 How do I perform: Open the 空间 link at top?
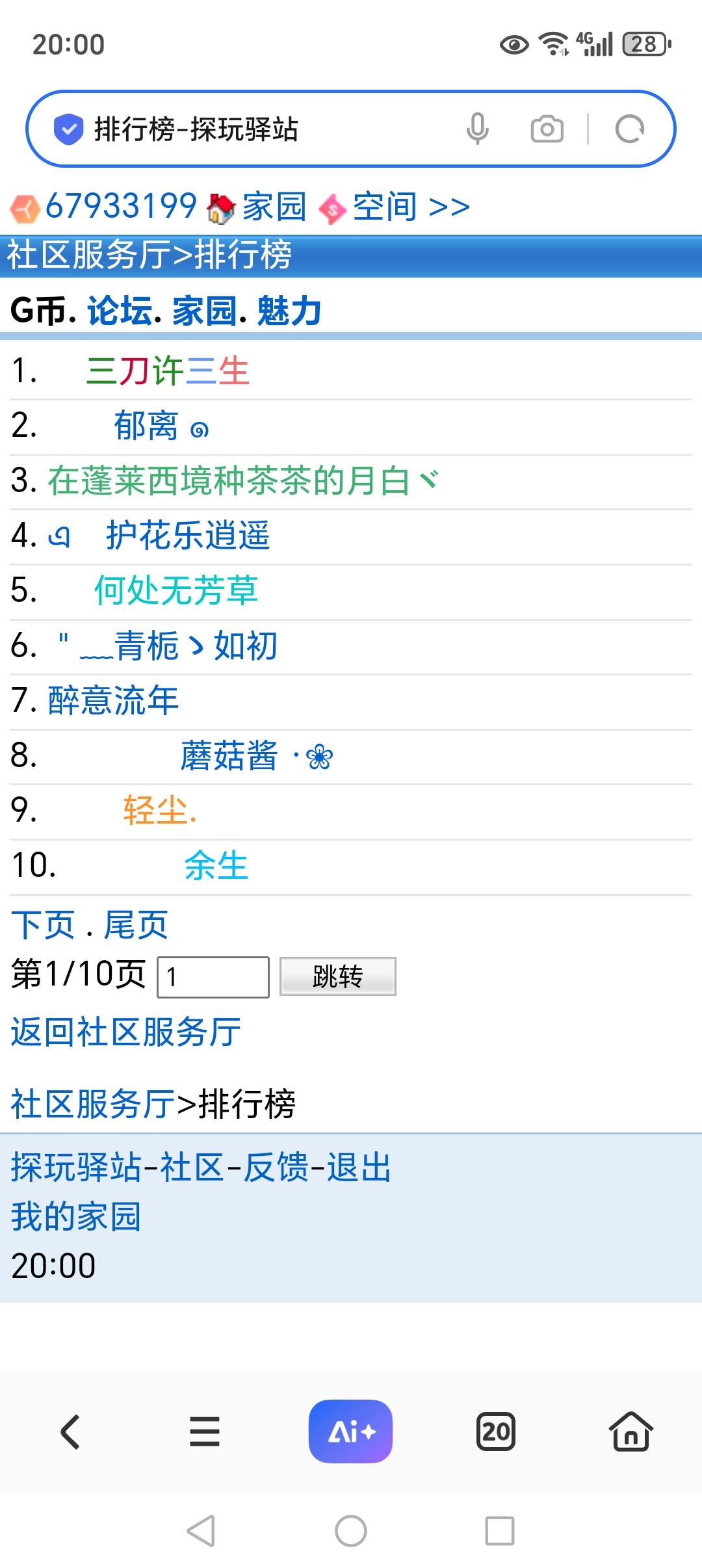384,207
